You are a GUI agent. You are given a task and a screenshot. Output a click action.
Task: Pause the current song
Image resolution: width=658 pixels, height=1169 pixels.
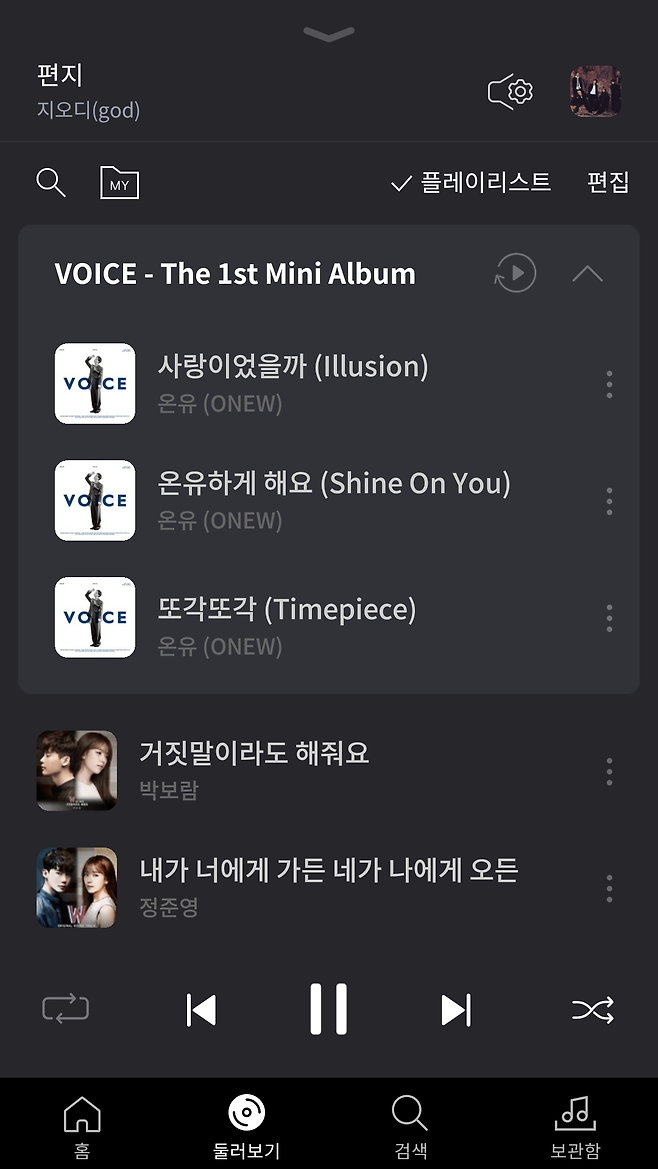(328, 1009)
